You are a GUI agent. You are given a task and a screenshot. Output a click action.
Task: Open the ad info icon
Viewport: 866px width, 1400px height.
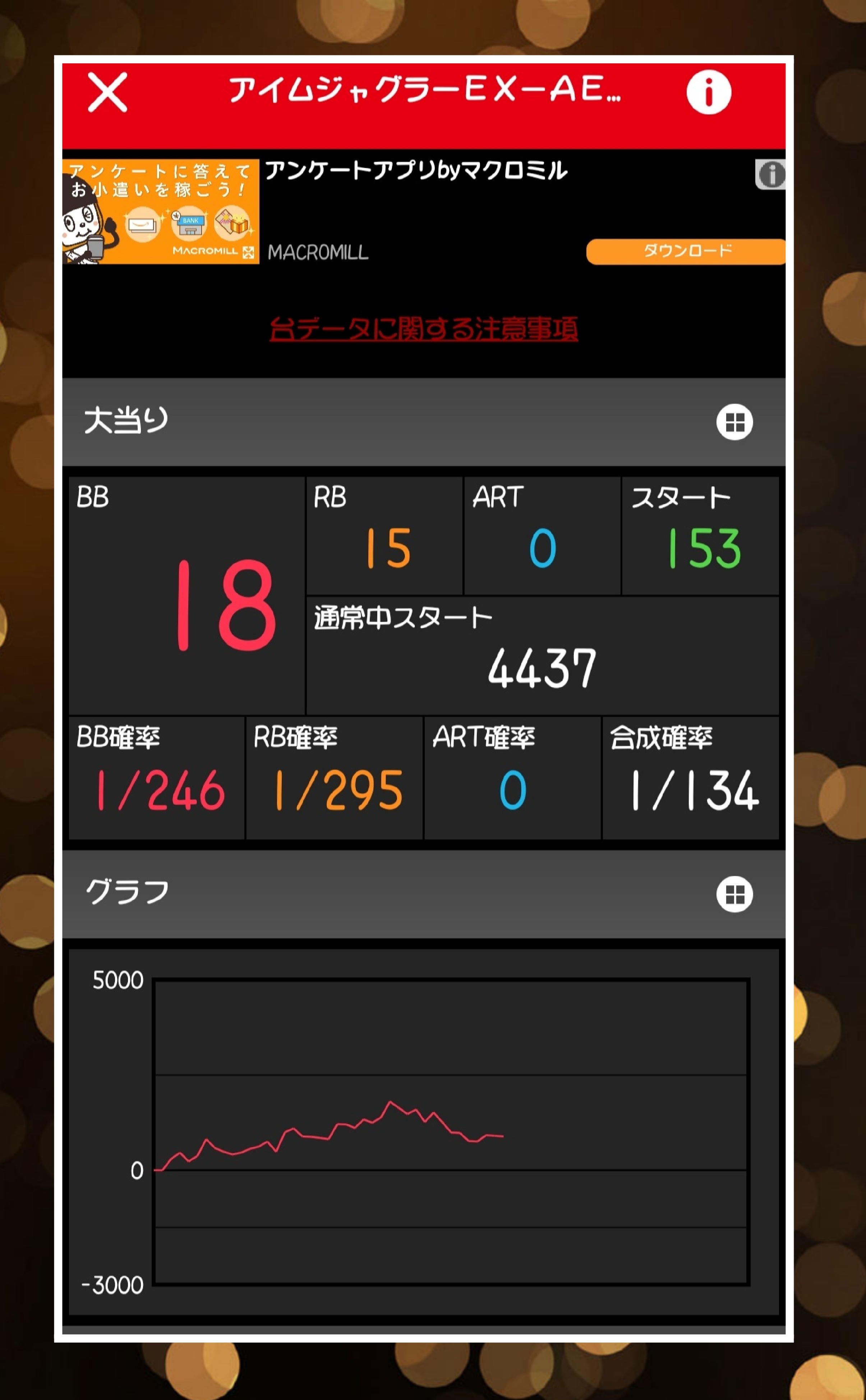[770, 174]
